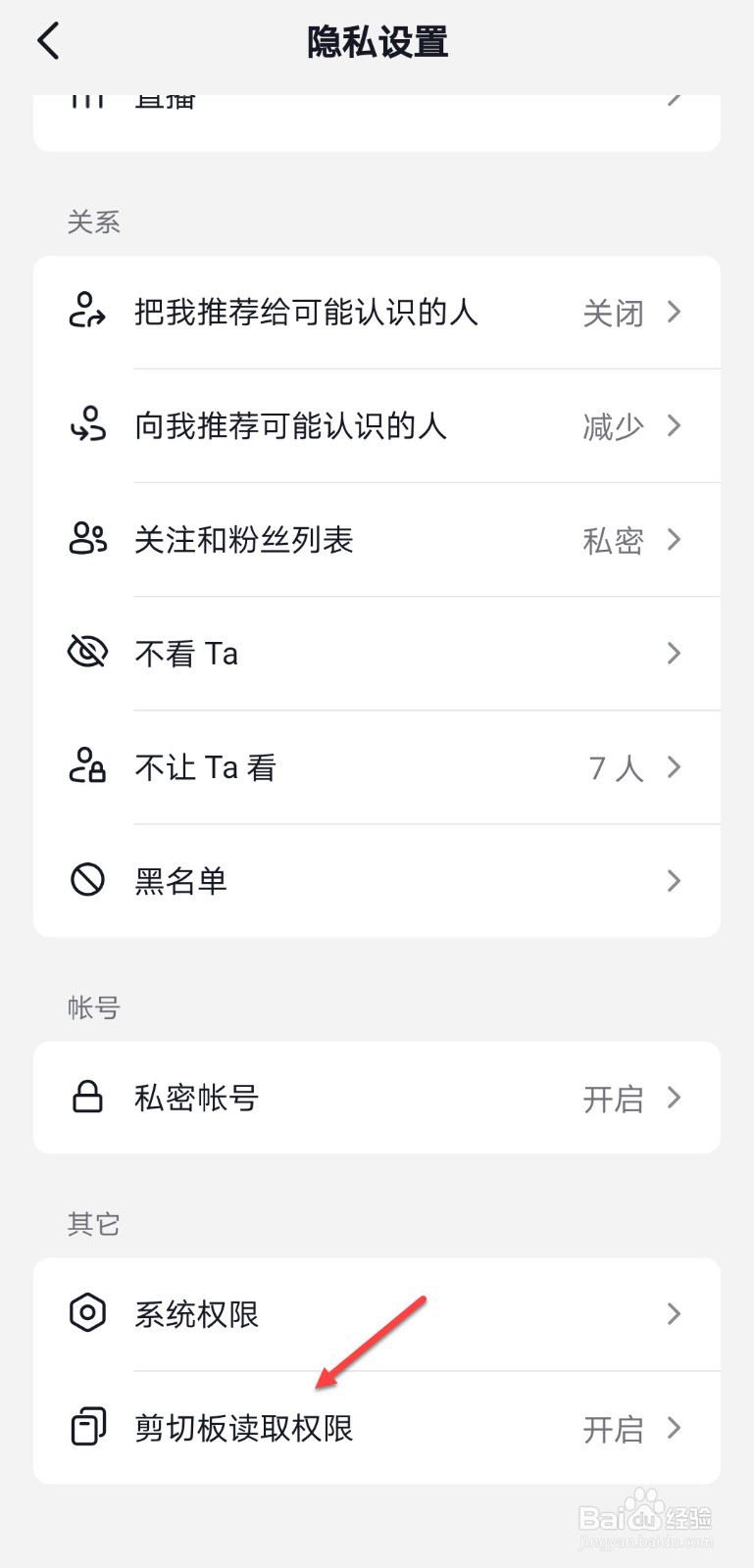Screen dimensions: 754x1568
Task: Open the 不让 Ta 看 list
Action: 377,767
